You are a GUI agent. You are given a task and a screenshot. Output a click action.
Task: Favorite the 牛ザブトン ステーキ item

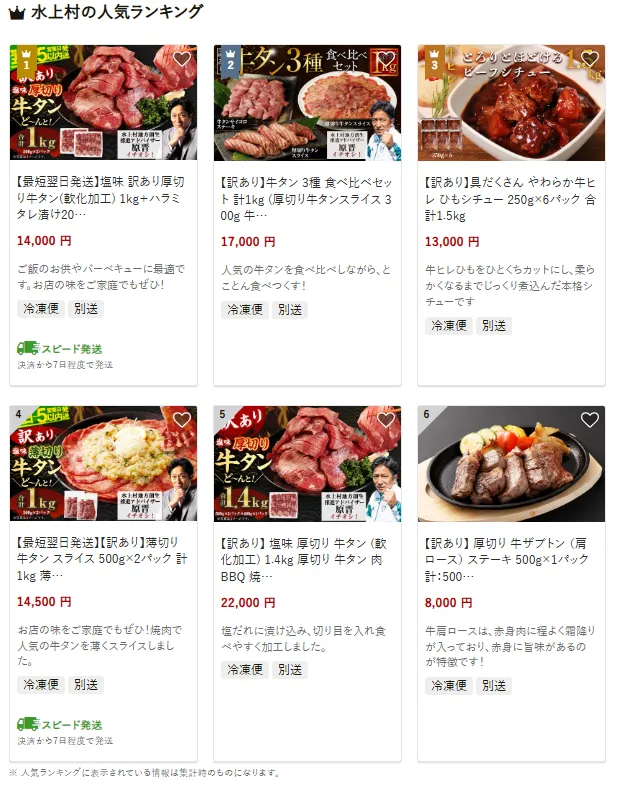pos(589,420)
